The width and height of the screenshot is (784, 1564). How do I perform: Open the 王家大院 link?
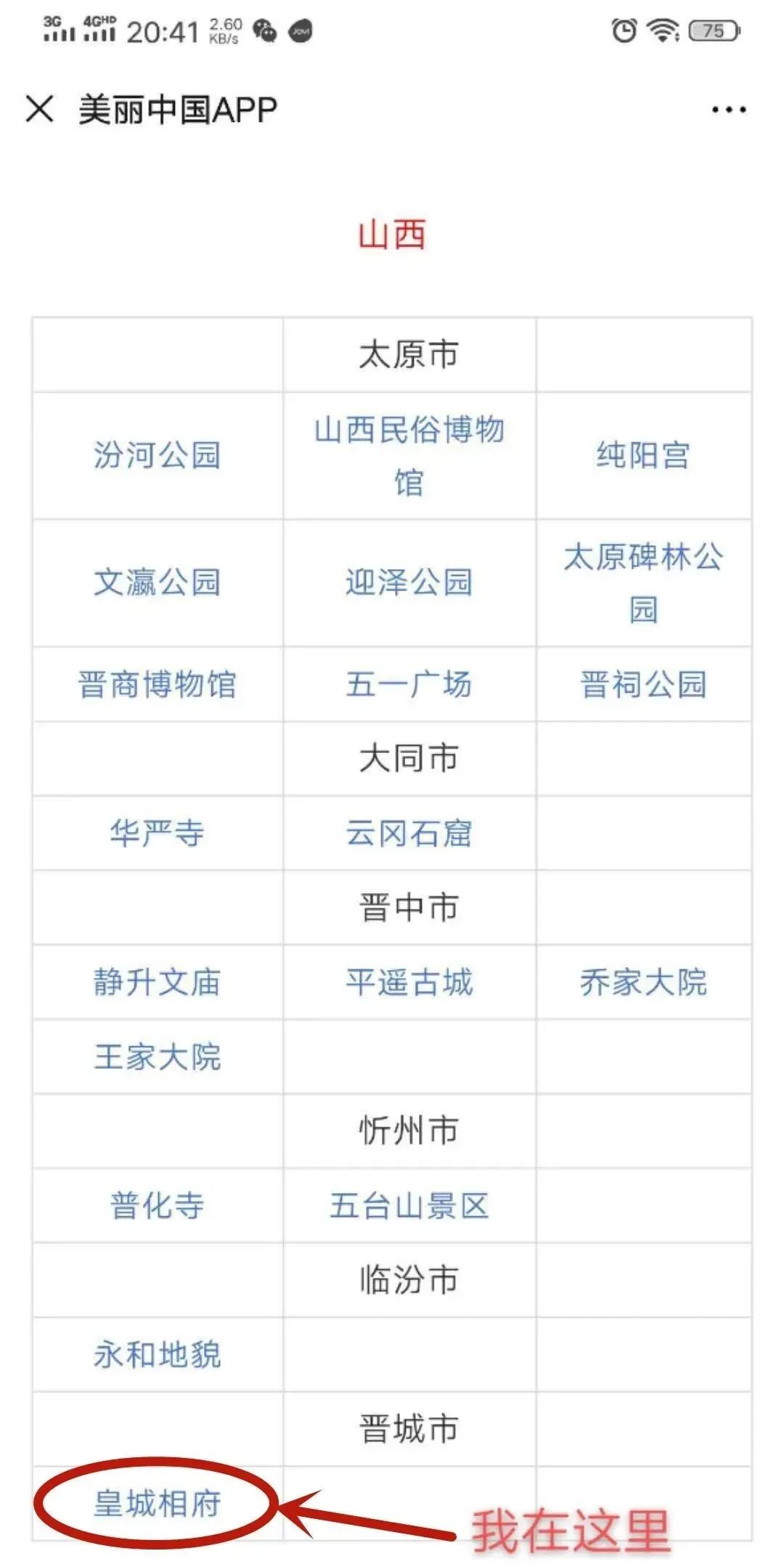(157, 1056)
